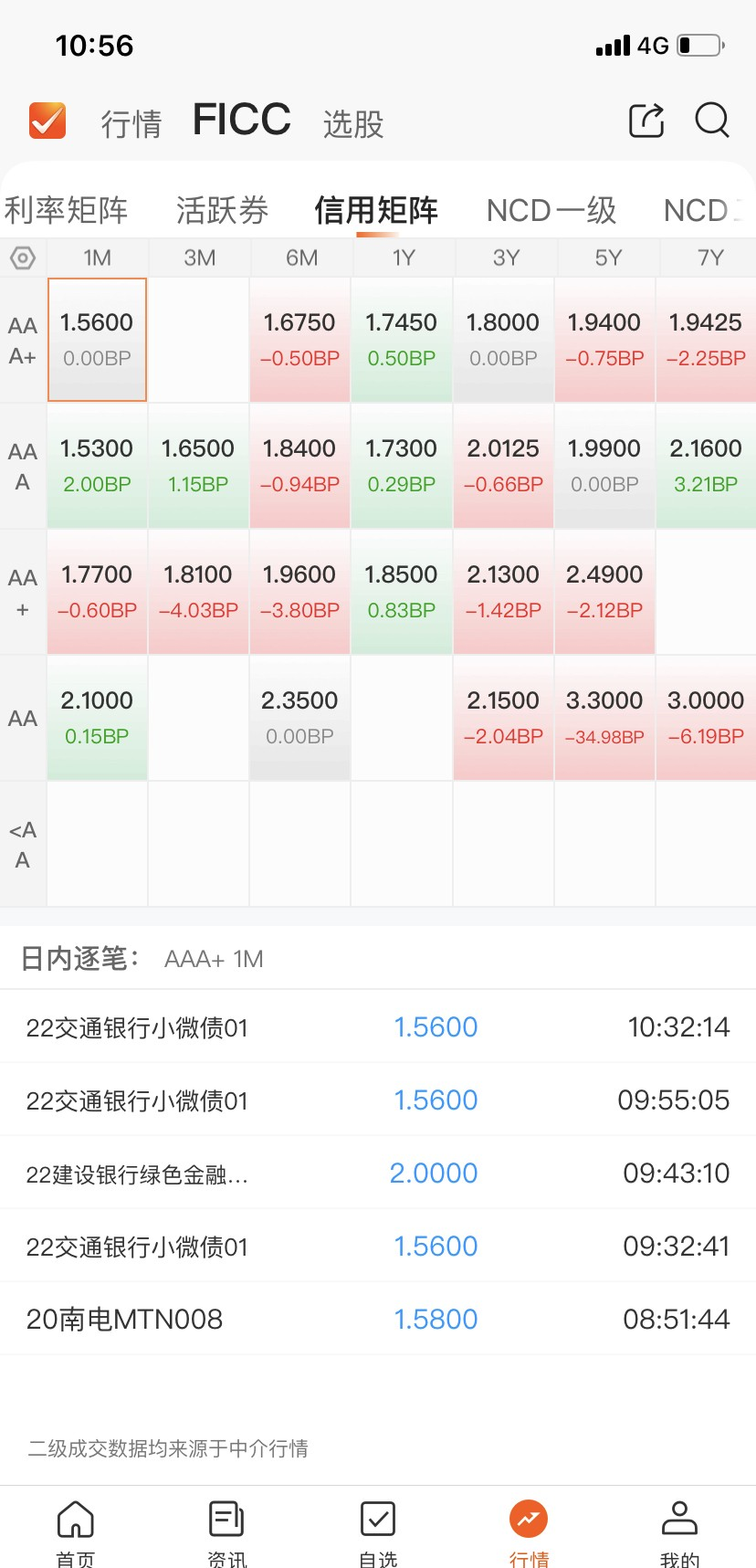Viewport: 756px width, 1568px height.
Task: Switch to the 行情 top tab
Action: click(131, 123)
